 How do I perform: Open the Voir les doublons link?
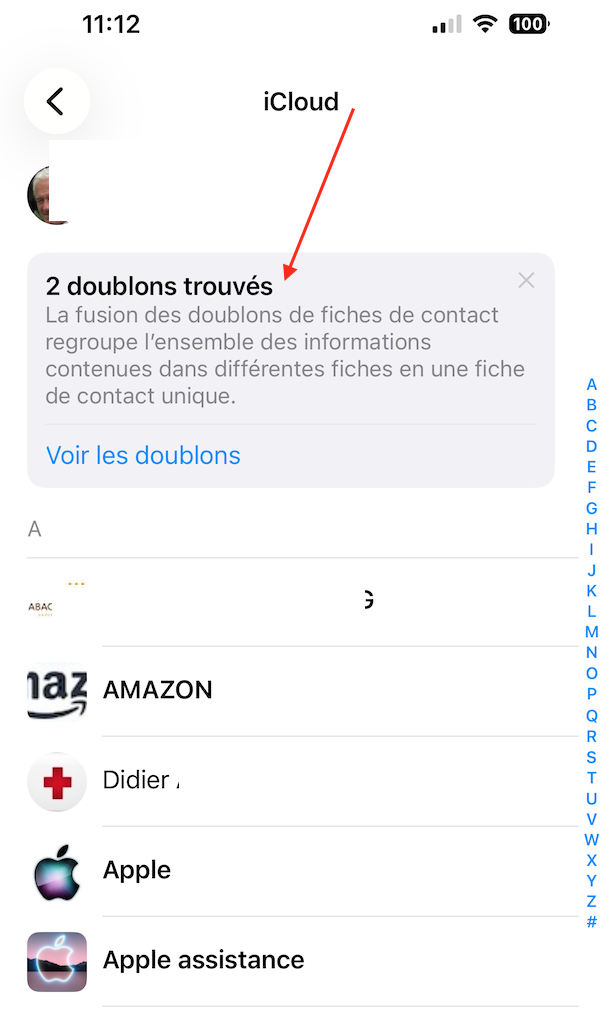[x=143, y=455]
